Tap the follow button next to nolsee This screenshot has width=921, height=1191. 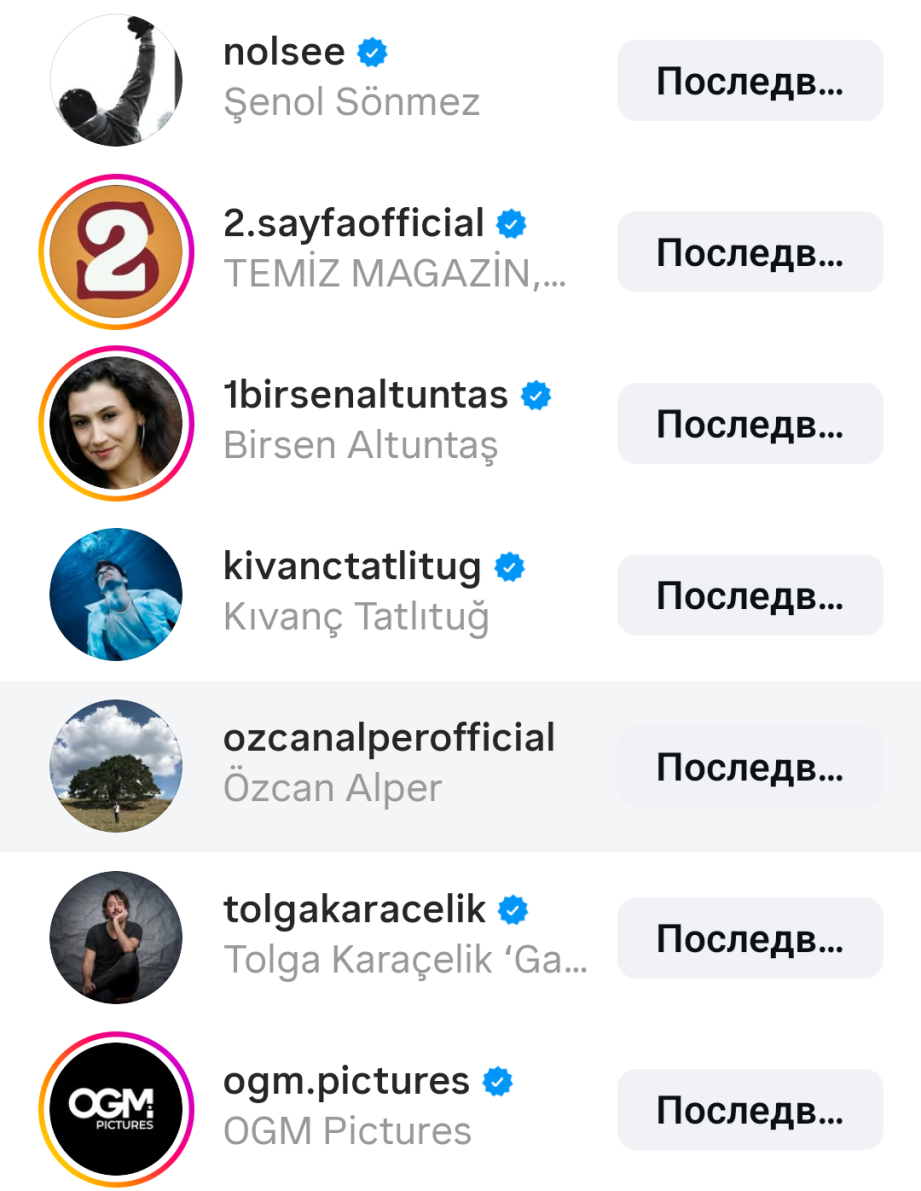click(x=750, y=81)
